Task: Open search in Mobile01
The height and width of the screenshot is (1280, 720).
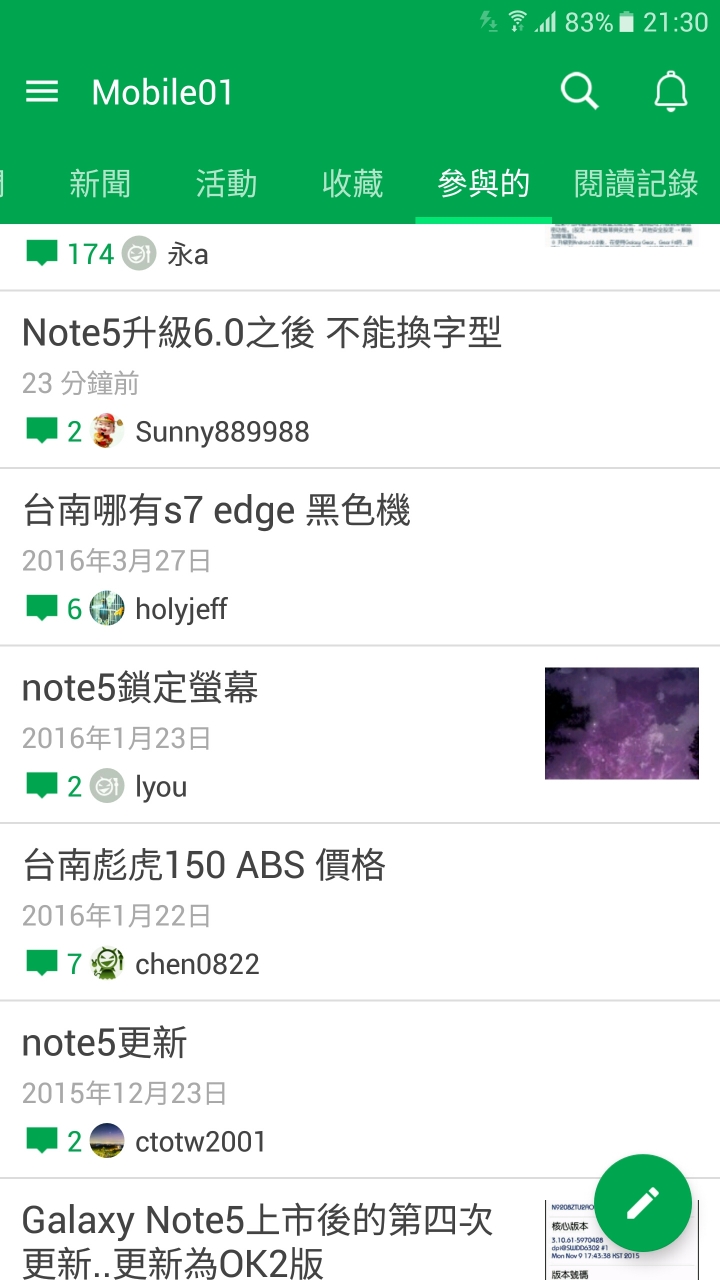Action: pos(579,92)
